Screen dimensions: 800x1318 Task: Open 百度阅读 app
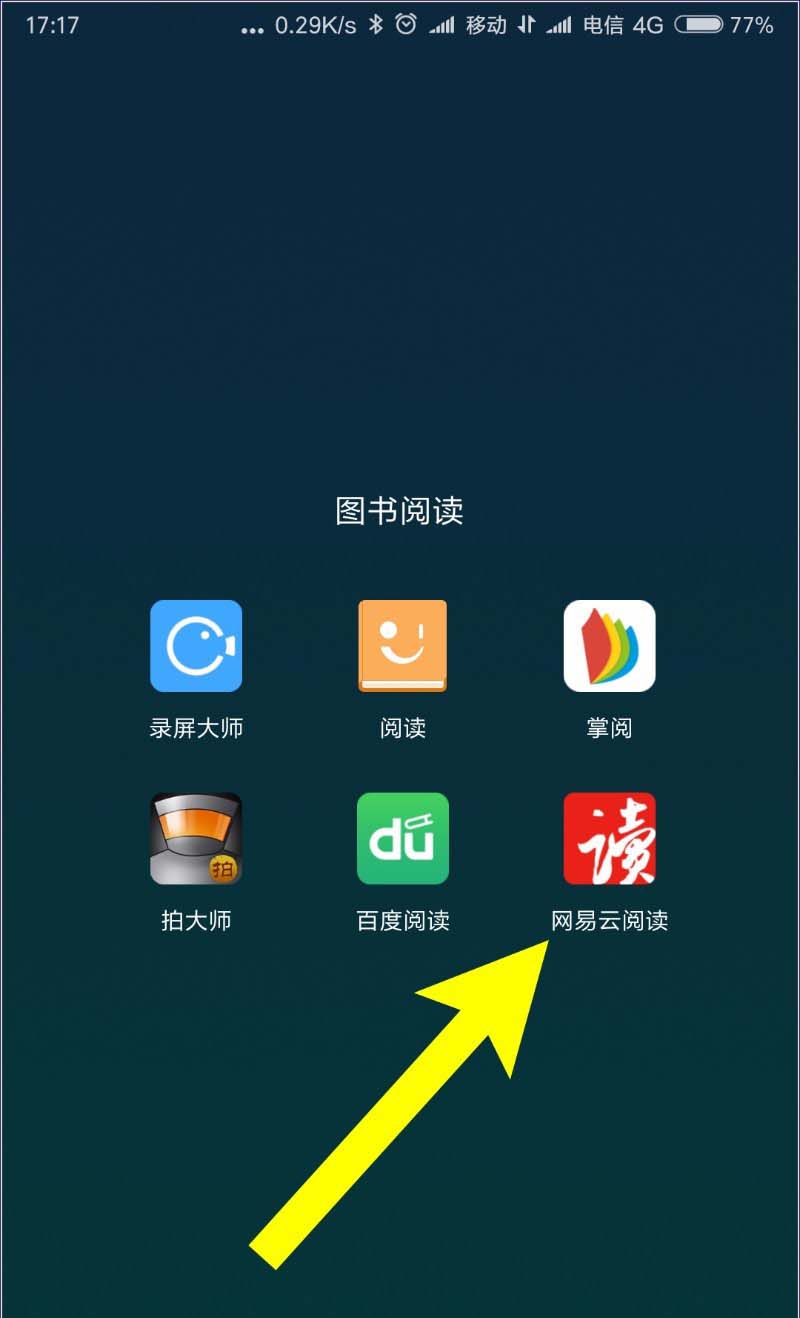[402, 838]
